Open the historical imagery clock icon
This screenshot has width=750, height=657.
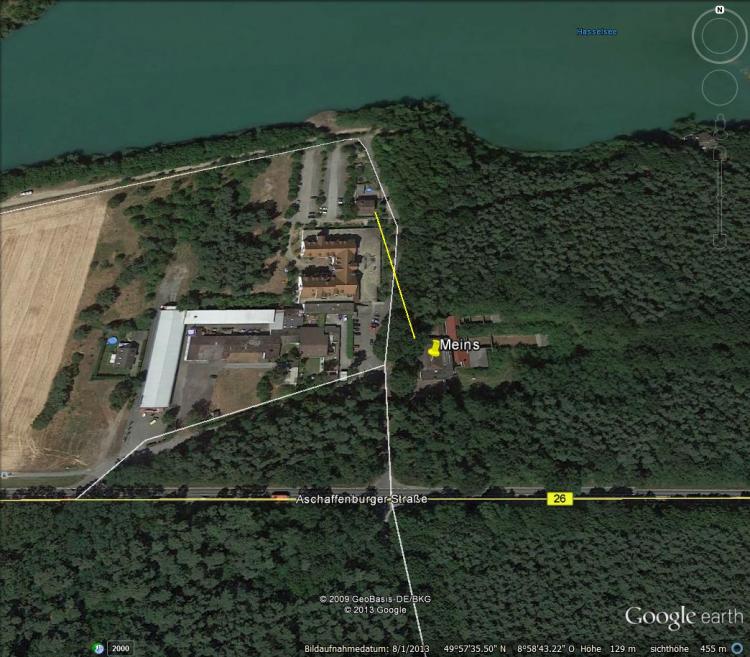pyautogui.click(x=98, y=647)
